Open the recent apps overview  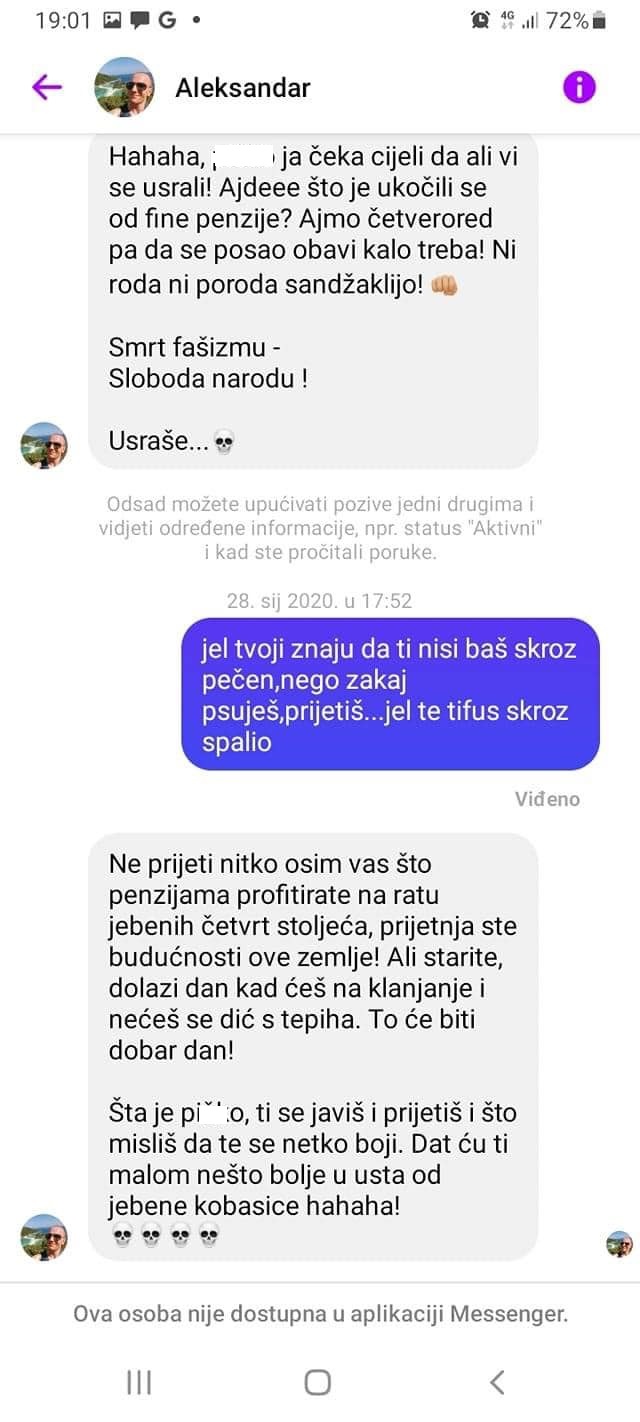139,1382
